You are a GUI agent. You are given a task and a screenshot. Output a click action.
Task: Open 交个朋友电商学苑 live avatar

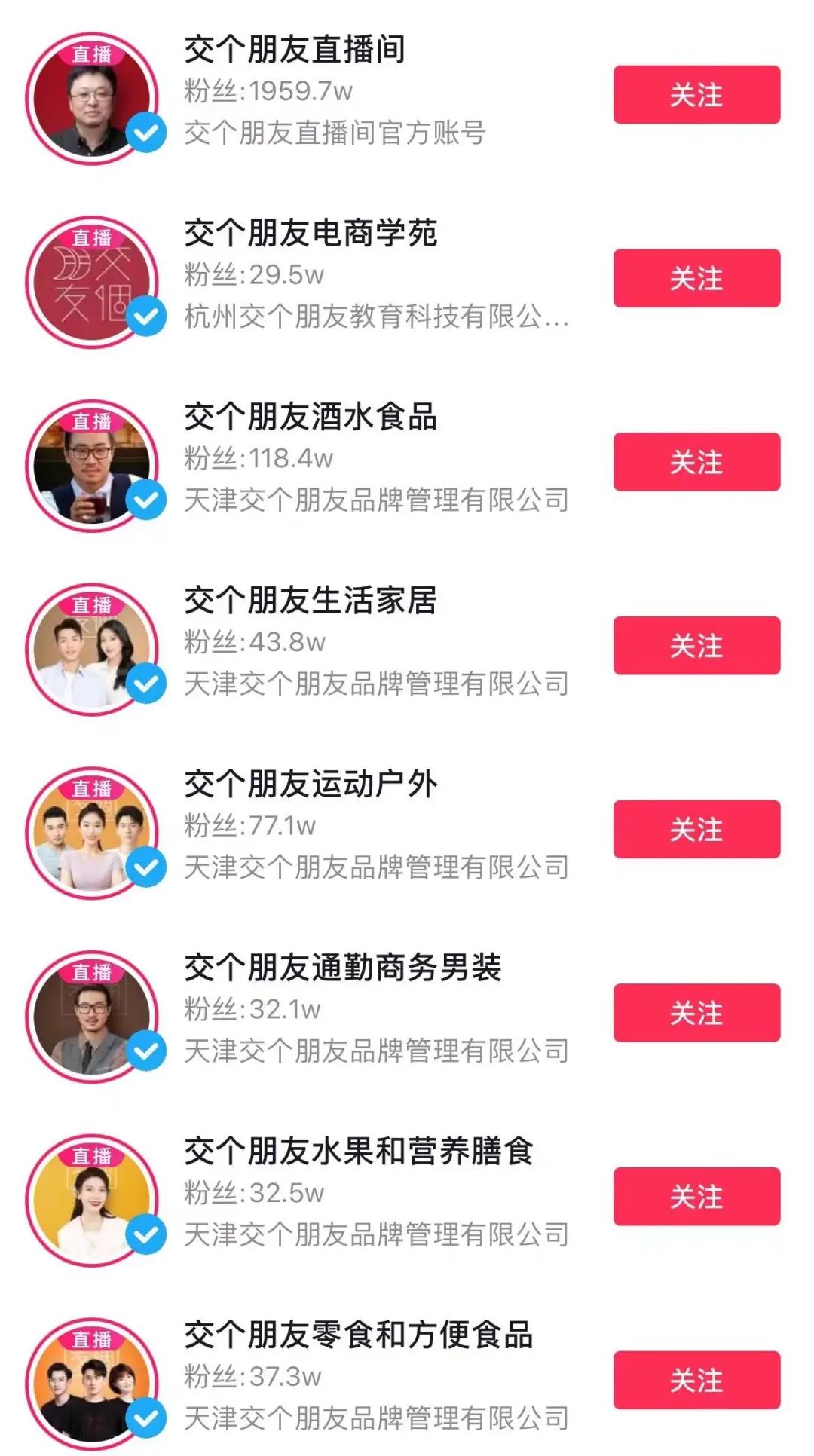click(x=92, y=282)
